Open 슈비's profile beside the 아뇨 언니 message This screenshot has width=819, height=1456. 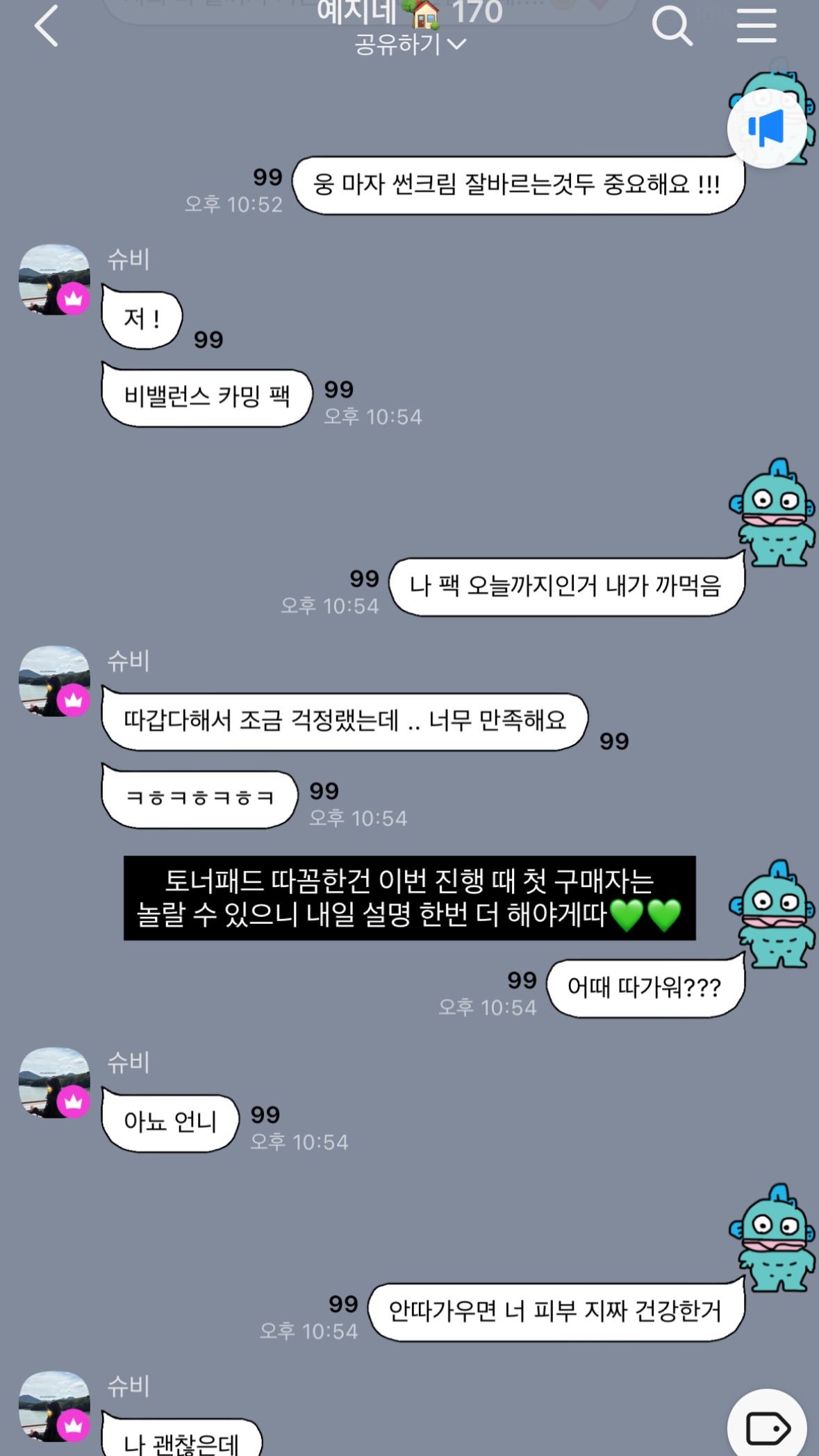(x=54, y=1082)
